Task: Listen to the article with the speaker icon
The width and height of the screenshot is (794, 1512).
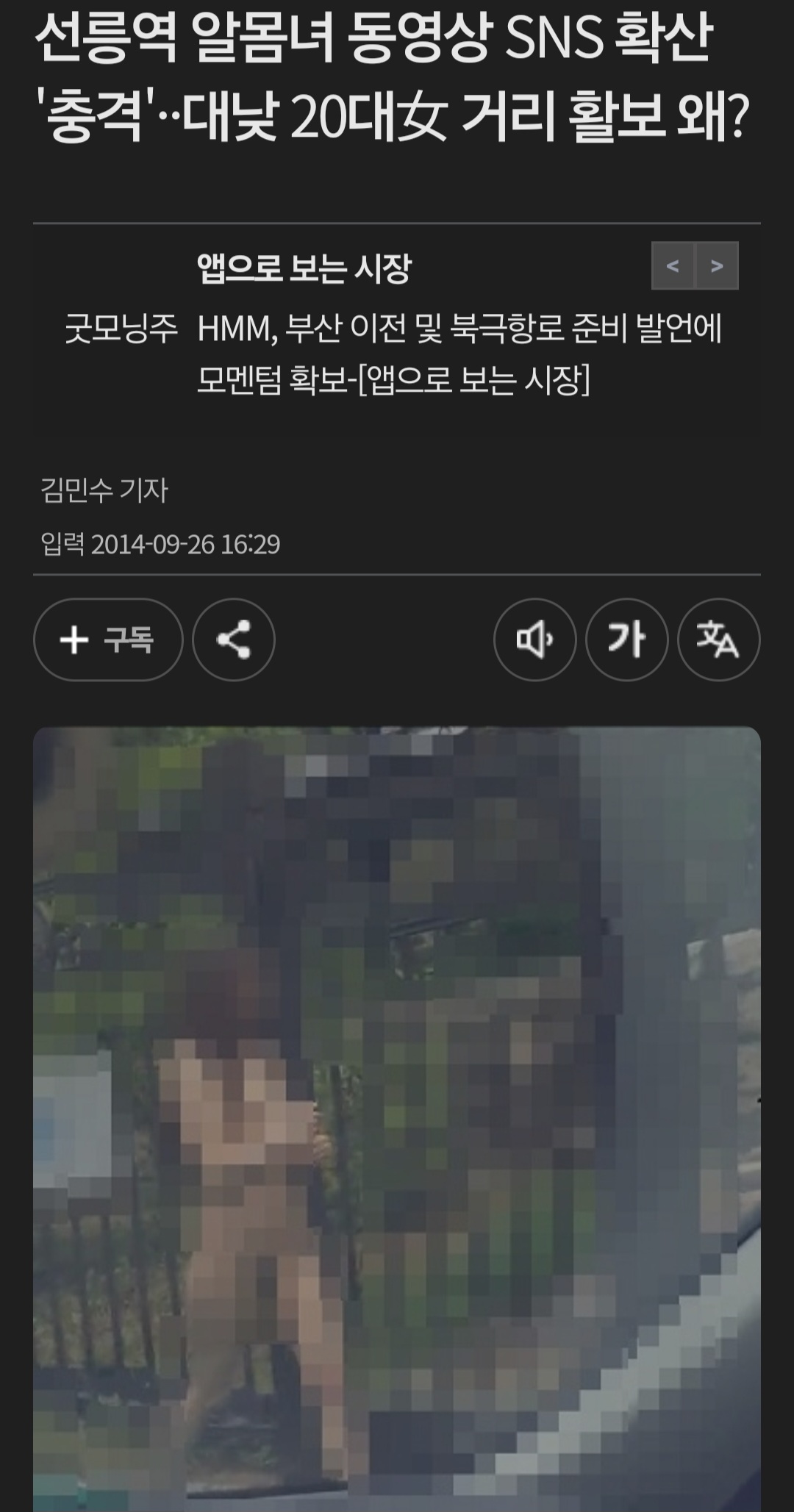Action: click(534, 639)
